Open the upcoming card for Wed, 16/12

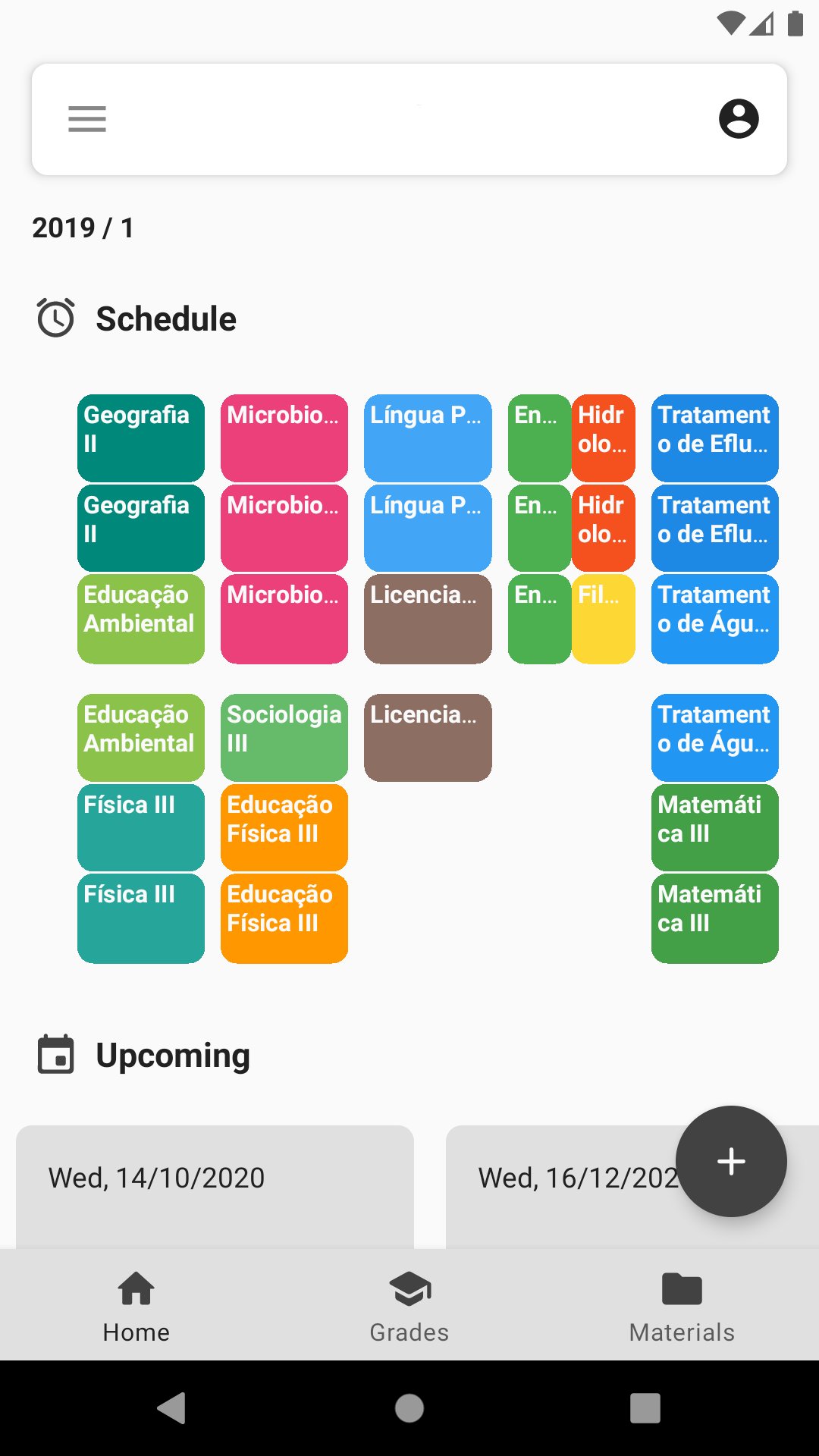click(x=632, y=1187)
